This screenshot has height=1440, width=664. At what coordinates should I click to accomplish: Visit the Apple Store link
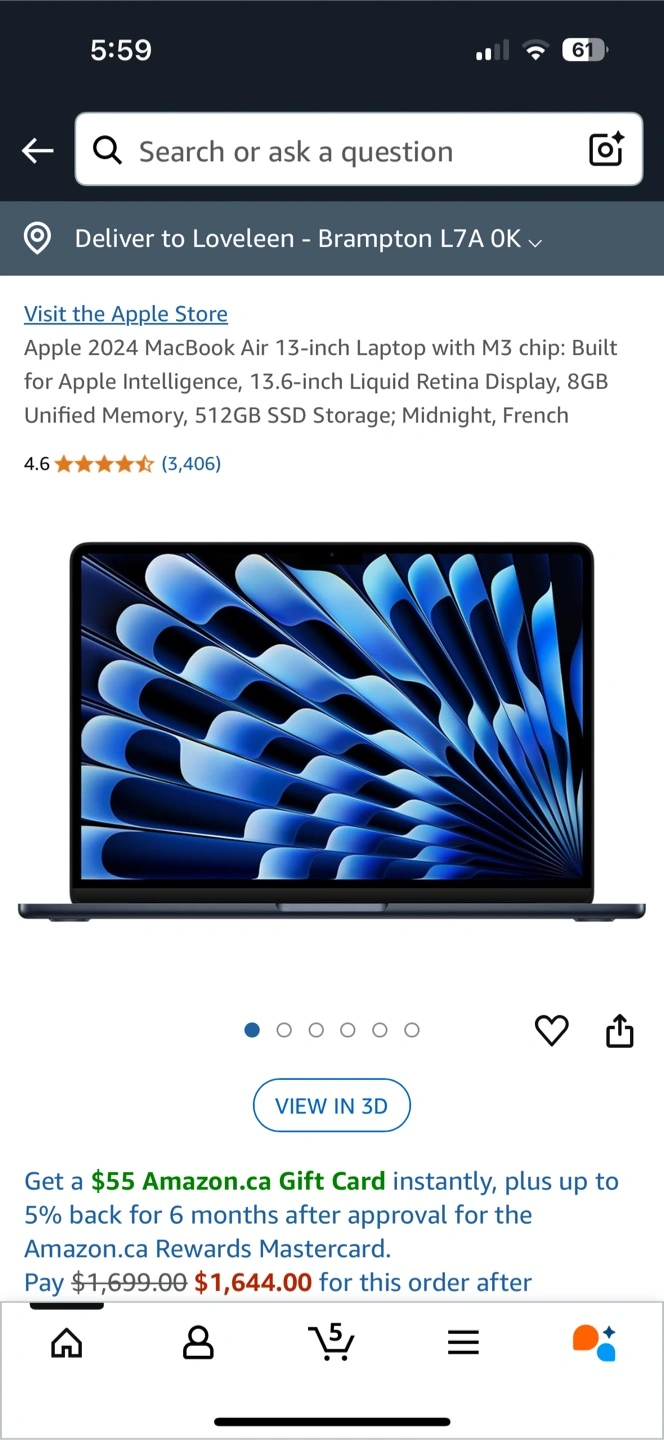coord(126,314)
